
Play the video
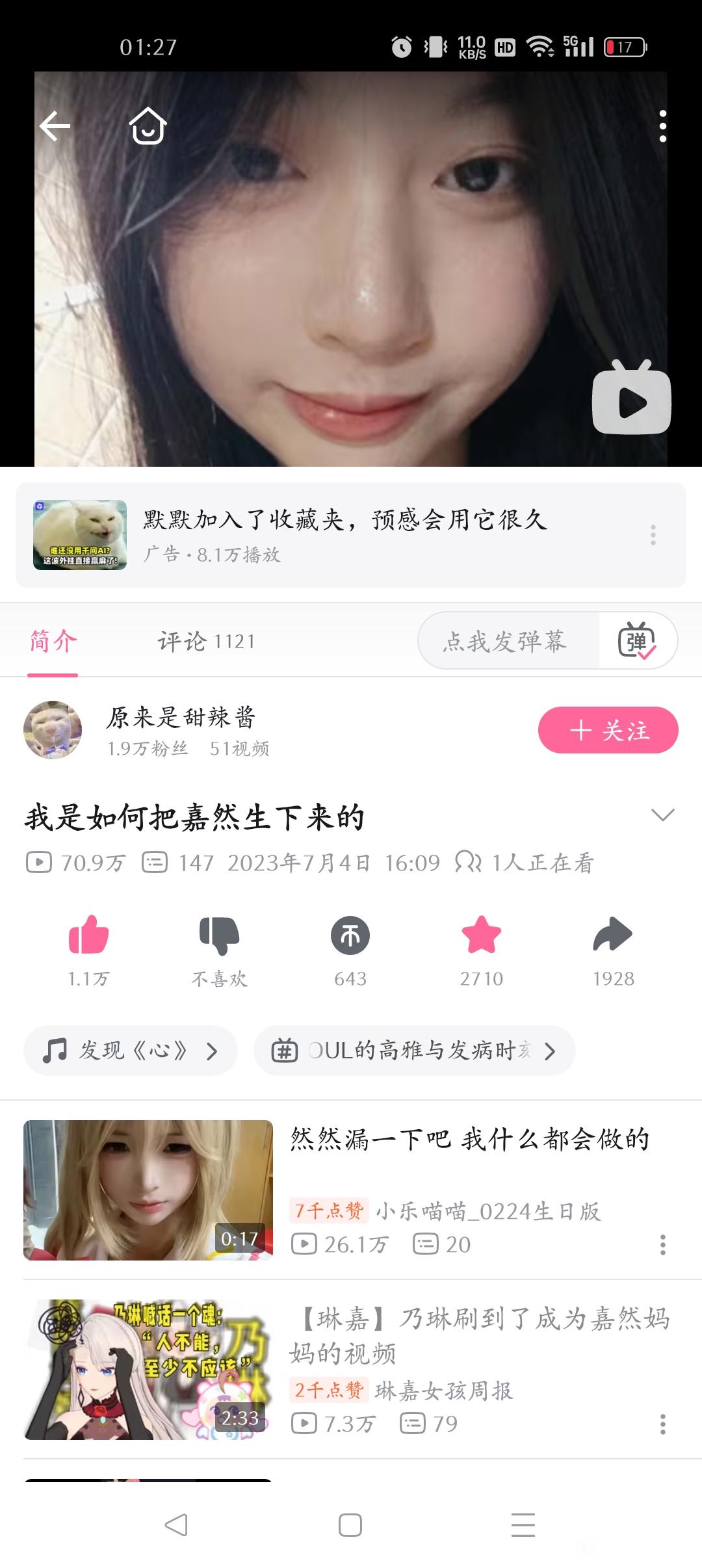[x=631, y=399]
